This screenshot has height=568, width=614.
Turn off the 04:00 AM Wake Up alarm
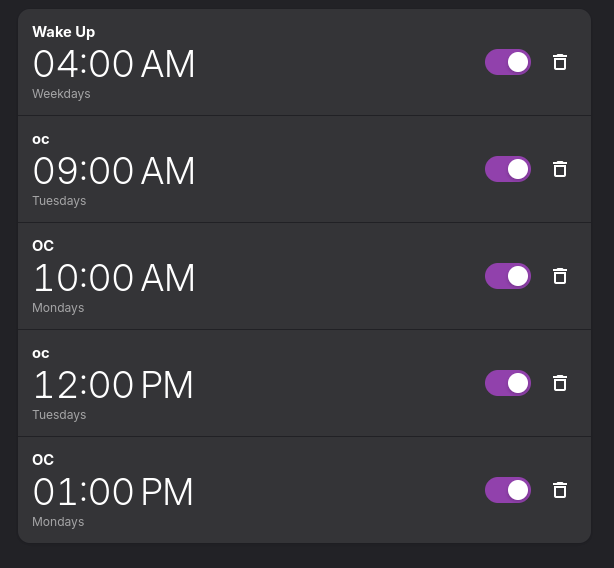coord(507,62)
